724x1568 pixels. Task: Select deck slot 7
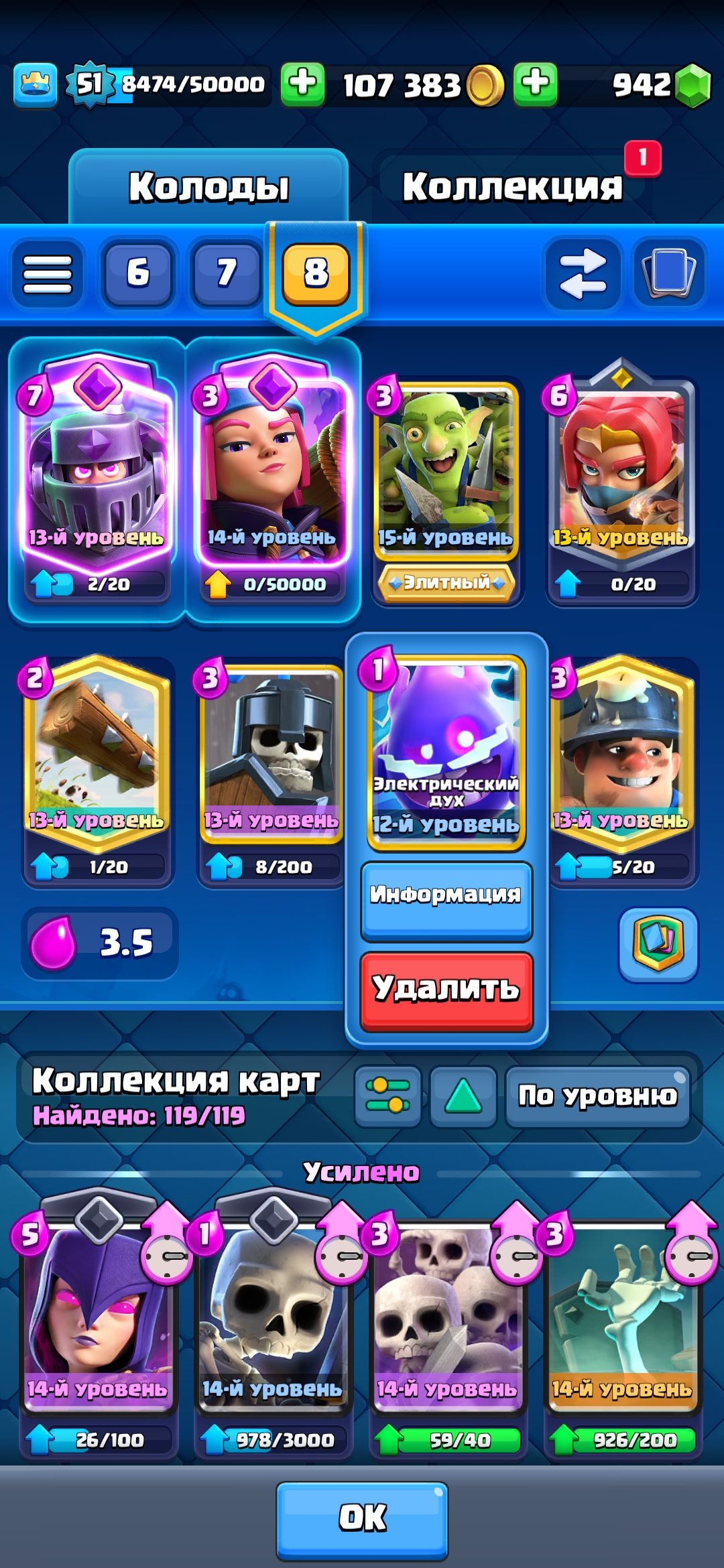(227, 273)
